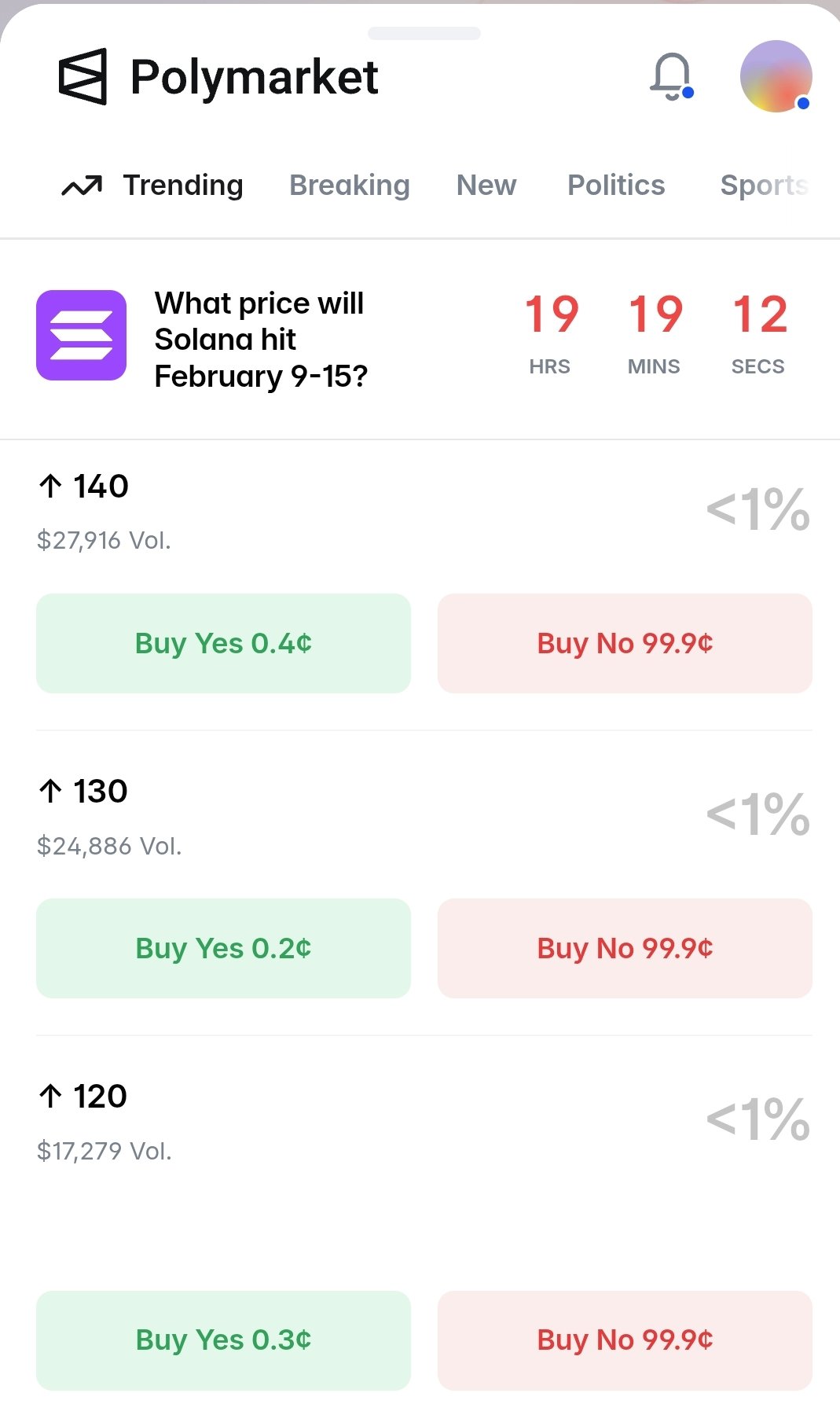
Task: Tap the Polymarket home logo
Action: (x=218, y=77)
